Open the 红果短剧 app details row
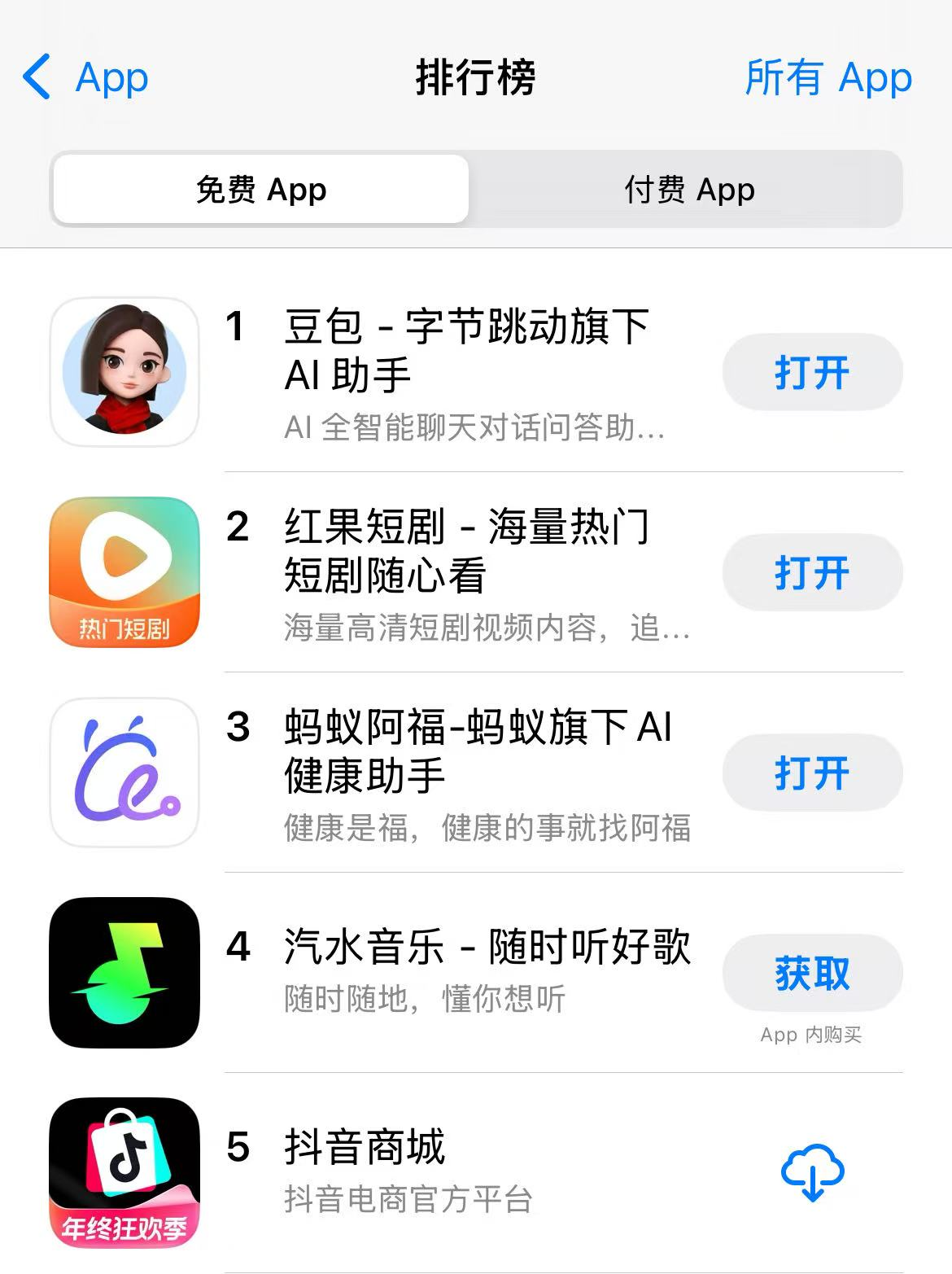Image resolution: width=952 pixels, height=1274 pixels. tap(465, 550)
